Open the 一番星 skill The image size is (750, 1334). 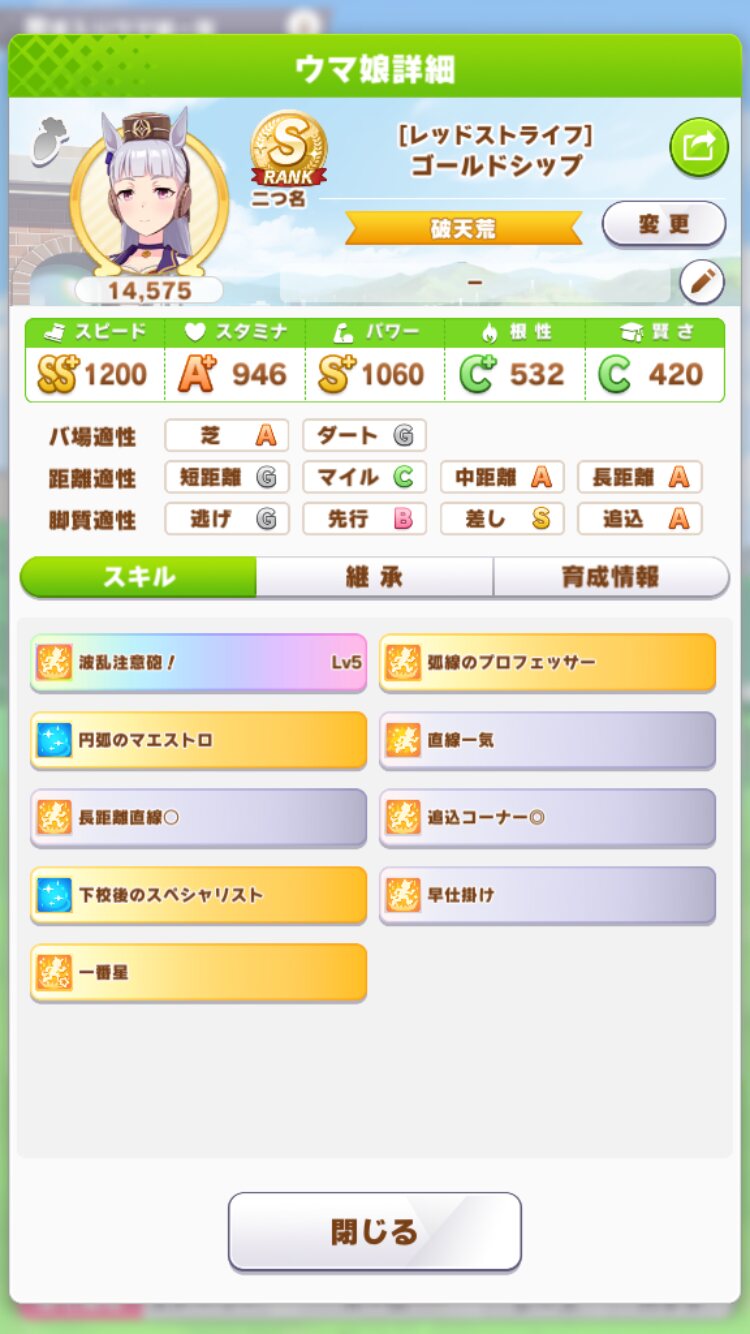click(198, 972)
